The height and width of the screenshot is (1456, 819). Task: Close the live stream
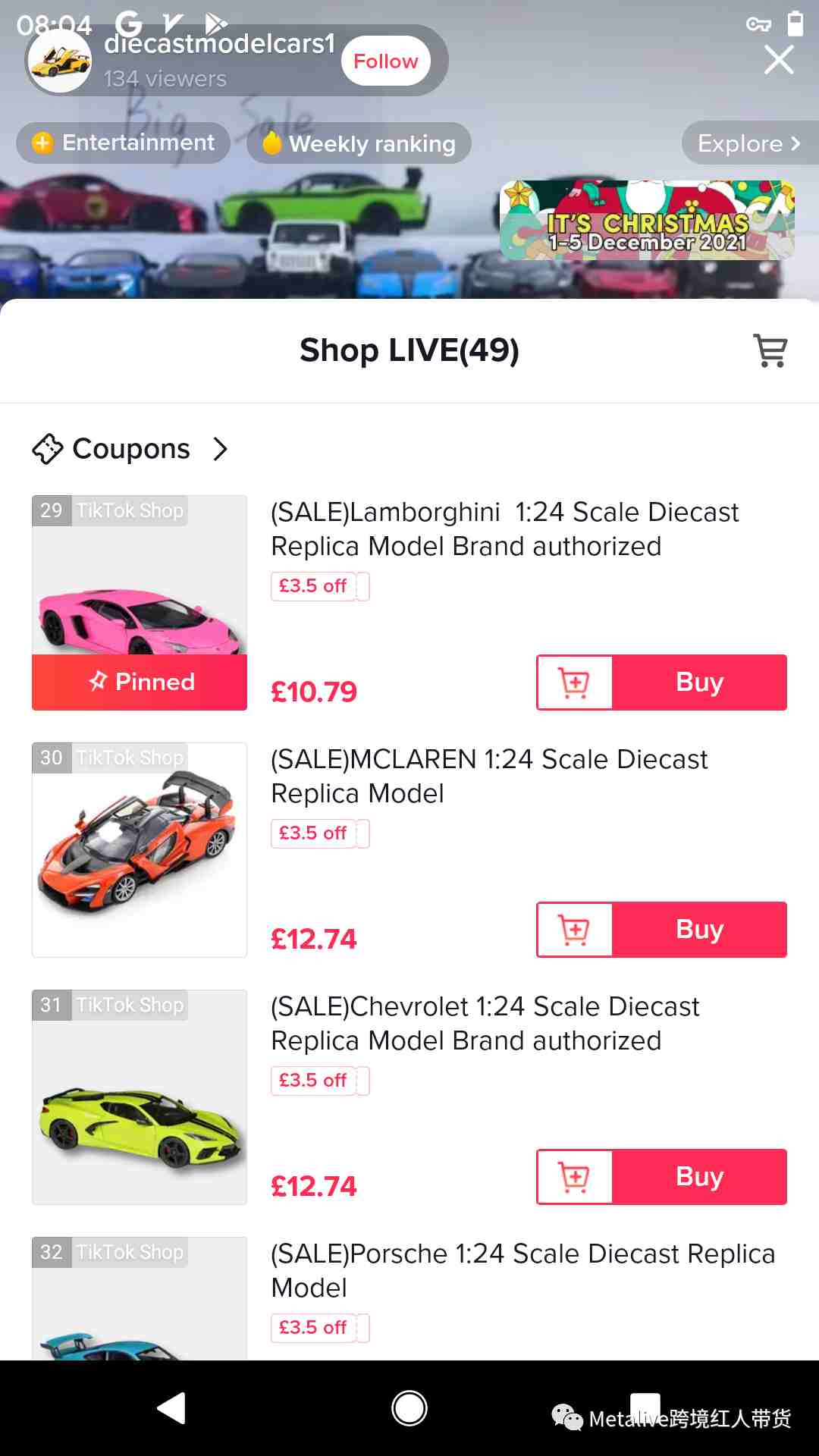(x=779, y=60)
